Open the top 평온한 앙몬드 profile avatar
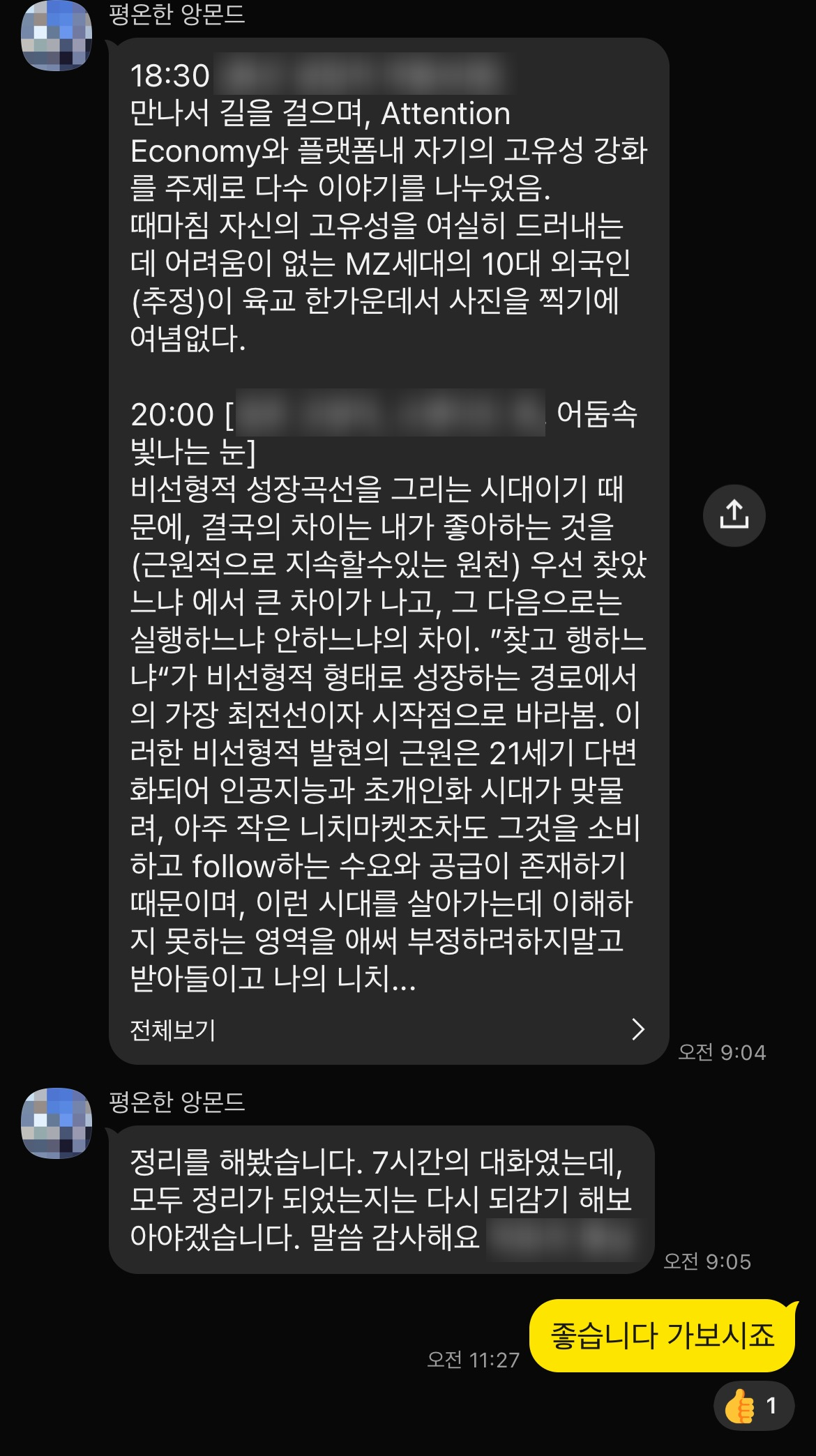816x1456 pixels. pos(56,36)
